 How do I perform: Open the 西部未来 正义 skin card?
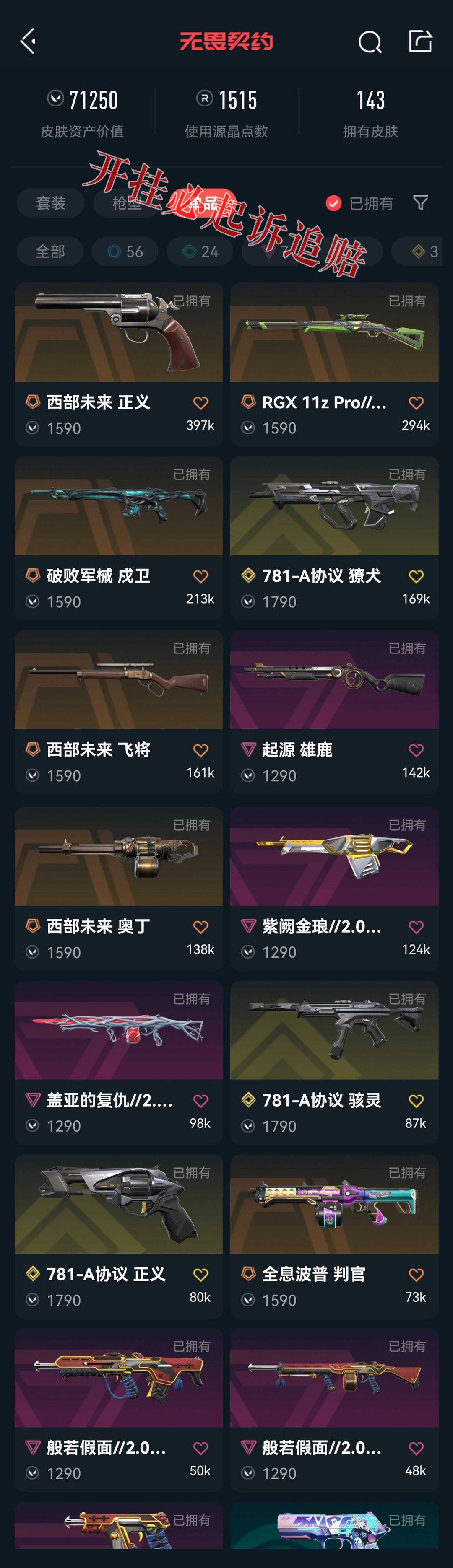click(x=119, y=365)
